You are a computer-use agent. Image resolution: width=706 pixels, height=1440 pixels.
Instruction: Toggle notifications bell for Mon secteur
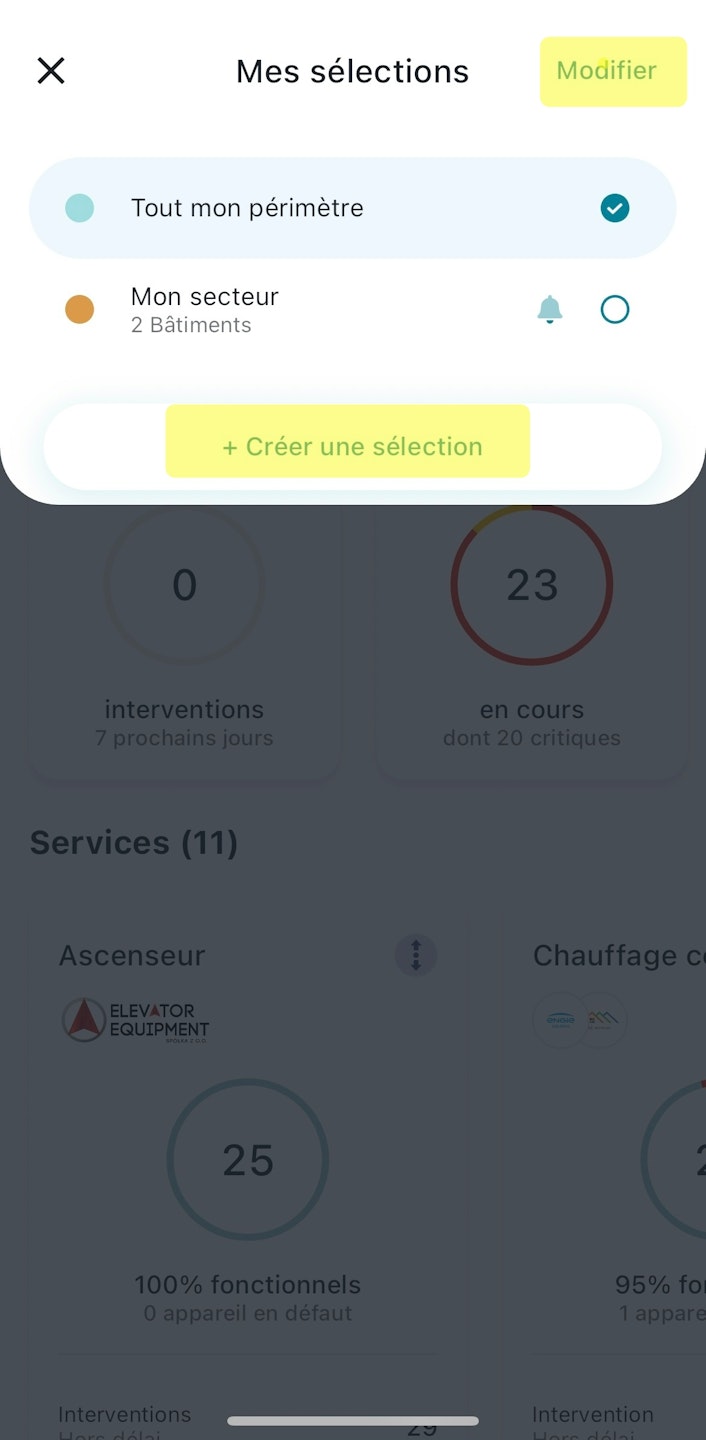coord(550,310)
